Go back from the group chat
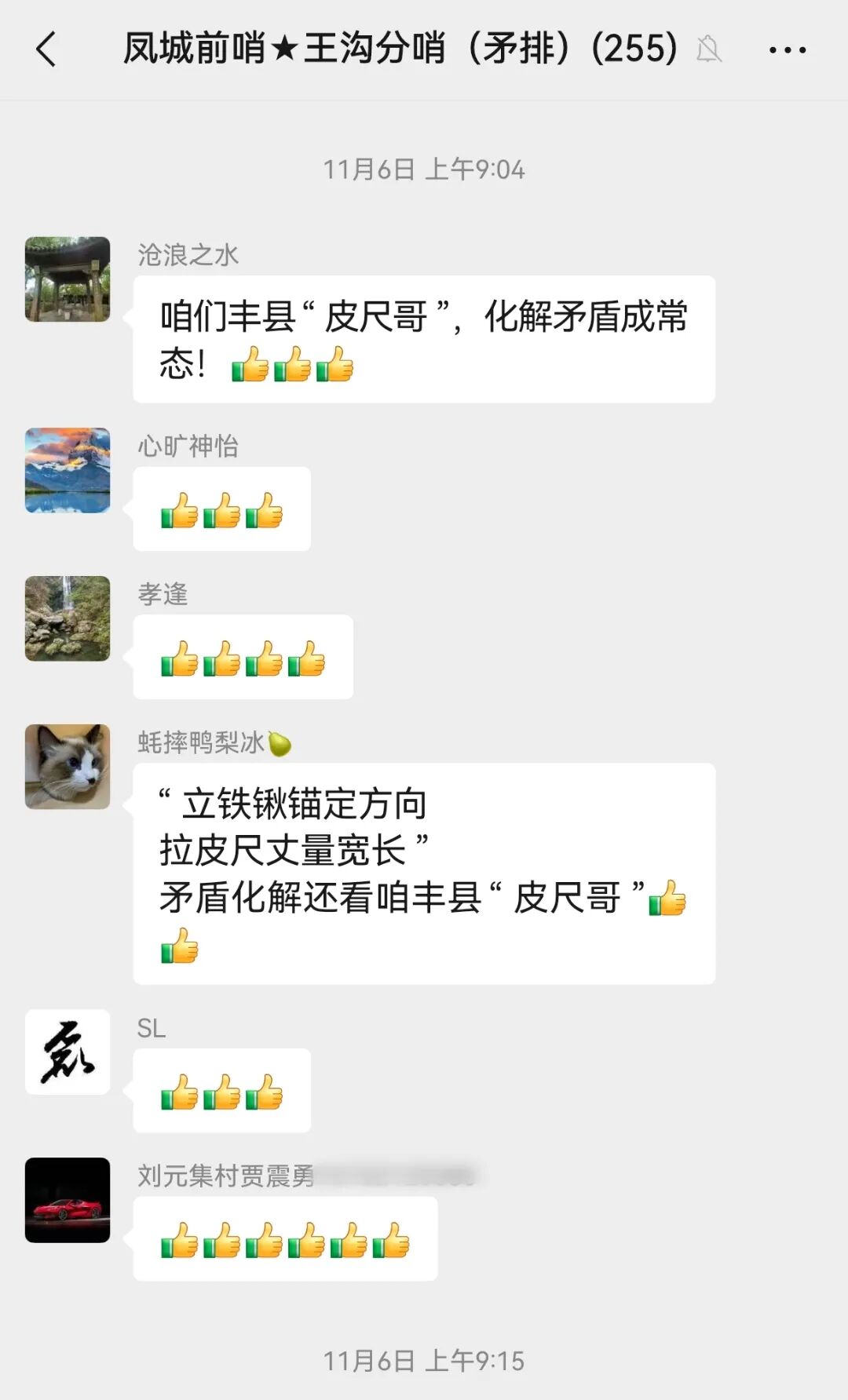Image resolution: width=848 pixels, height=1400 pixels. pyautogui.click(x=47, y=49)
